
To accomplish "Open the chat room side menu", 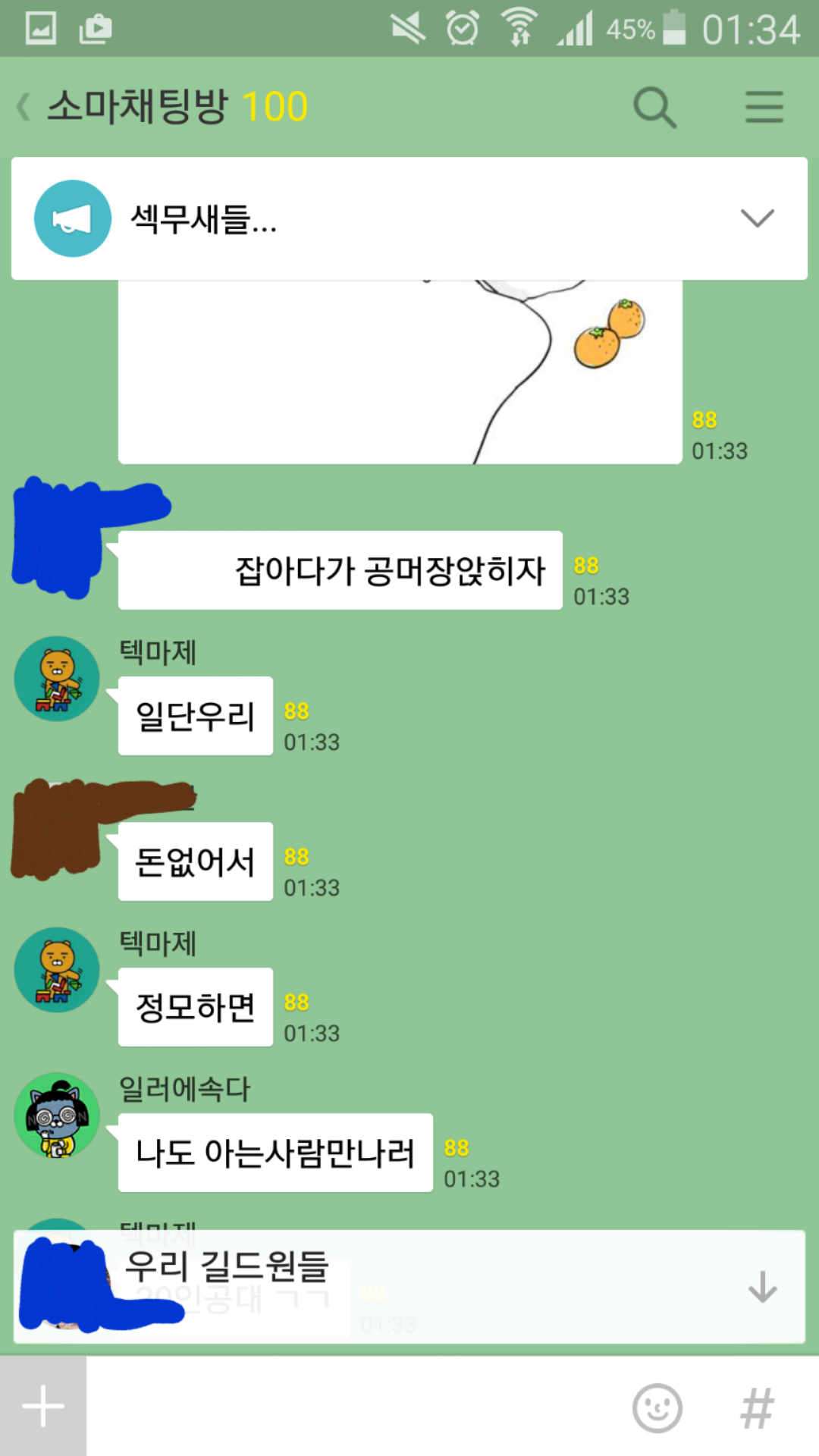I will [x=764, y=107].
